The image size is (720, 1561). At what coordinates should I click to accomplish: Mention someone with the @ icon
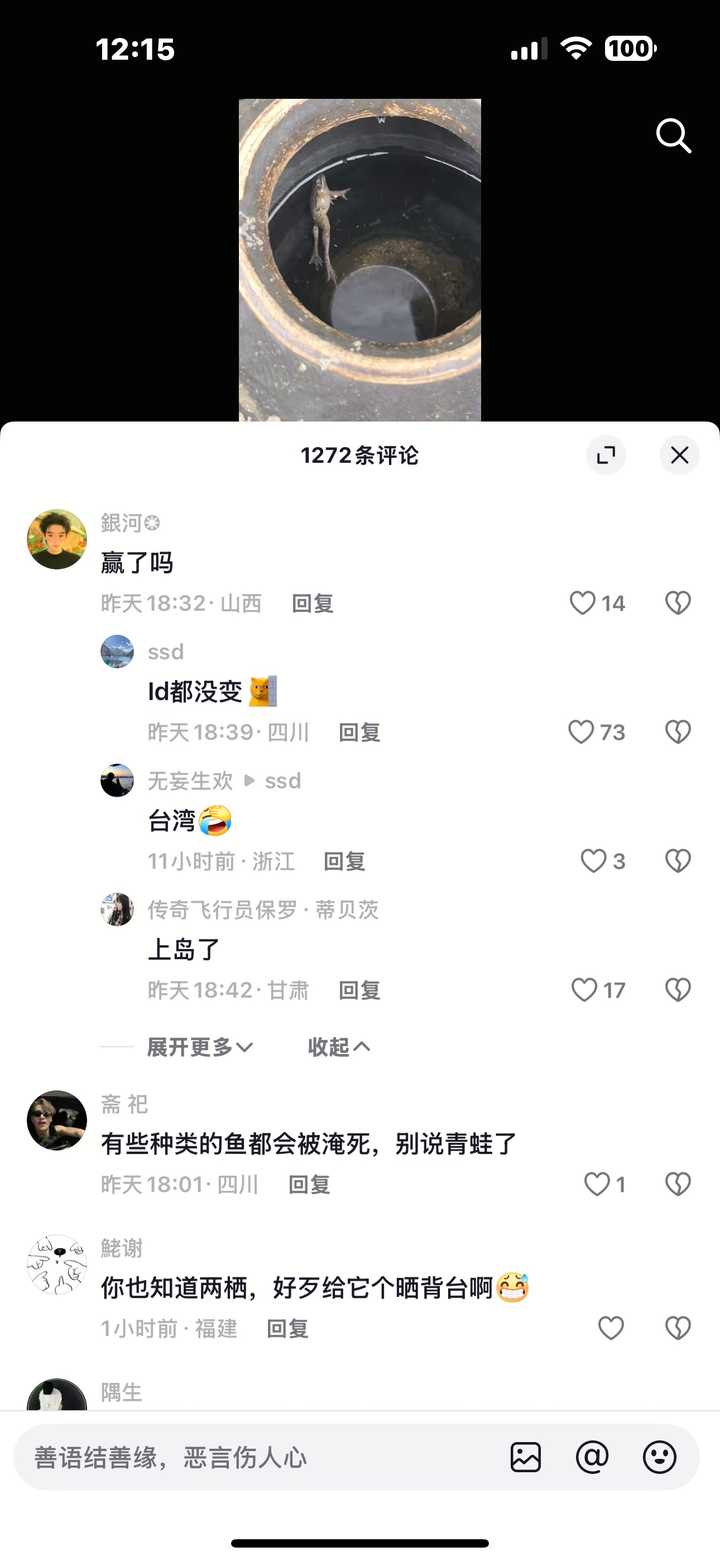pyautogui.click(x=593, y=1457)
